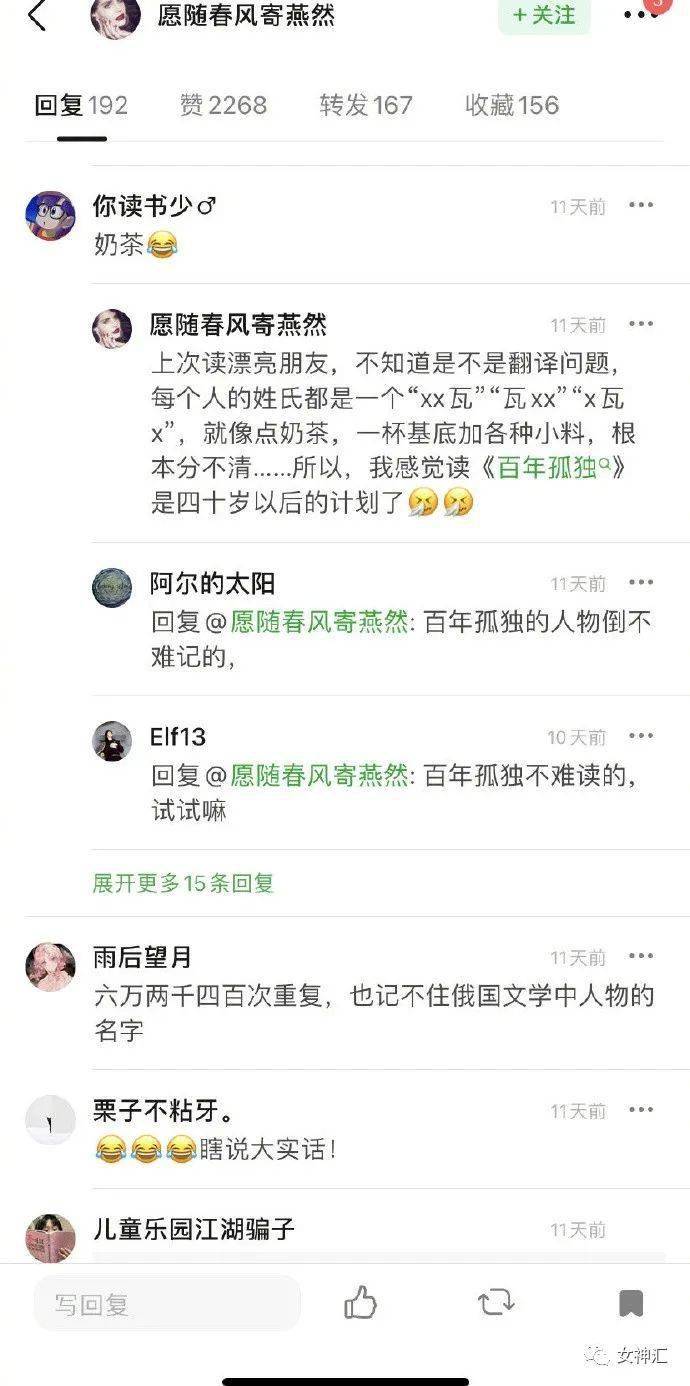Open more options on 你读书少's comment
This screenshot has width=690, height=1386.
pyautogui.click(x=640, y=206)
